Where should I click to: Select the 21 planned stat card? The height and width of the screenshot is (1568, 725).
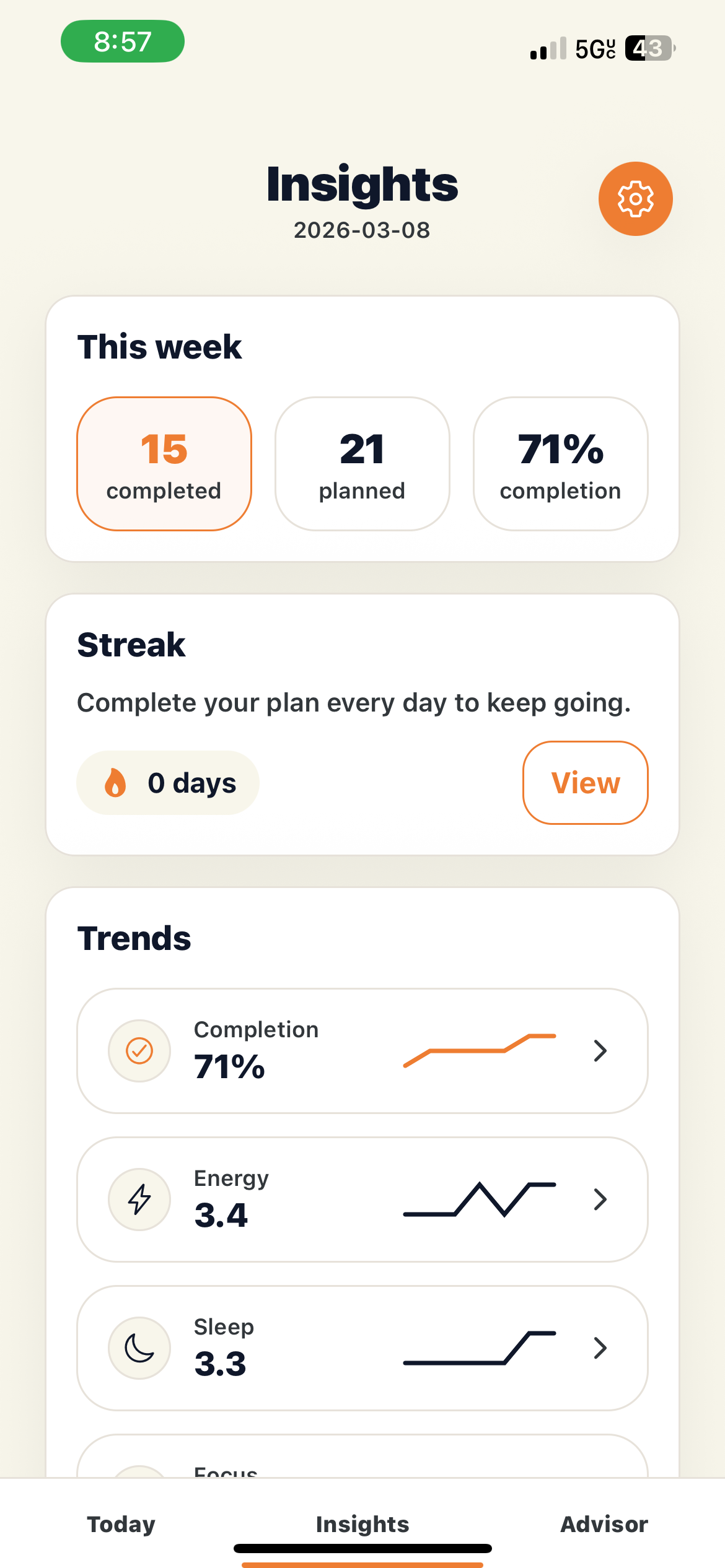coord(362,464)
